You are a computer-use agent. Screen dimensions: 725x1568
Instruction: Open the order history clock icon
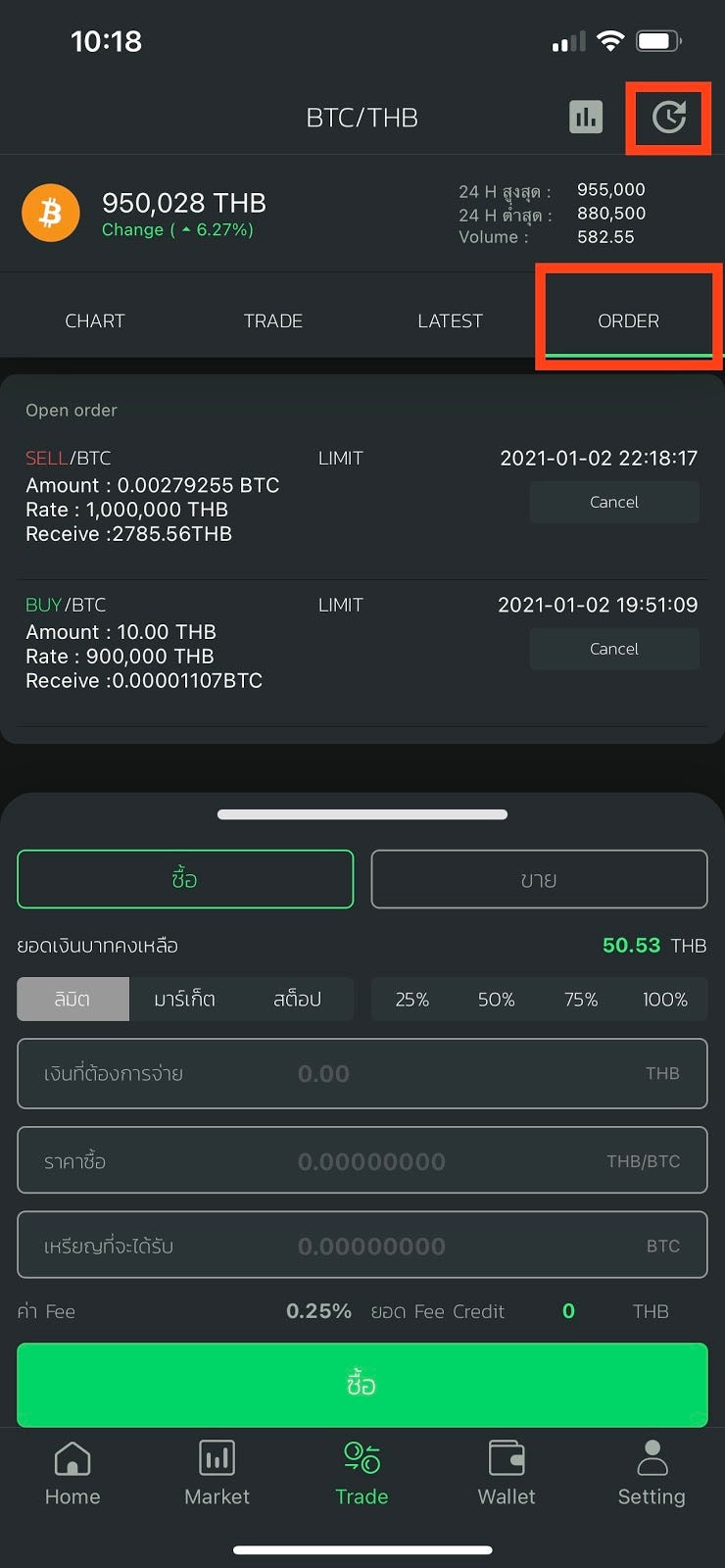pyautogui.click(x=669, y=118)
